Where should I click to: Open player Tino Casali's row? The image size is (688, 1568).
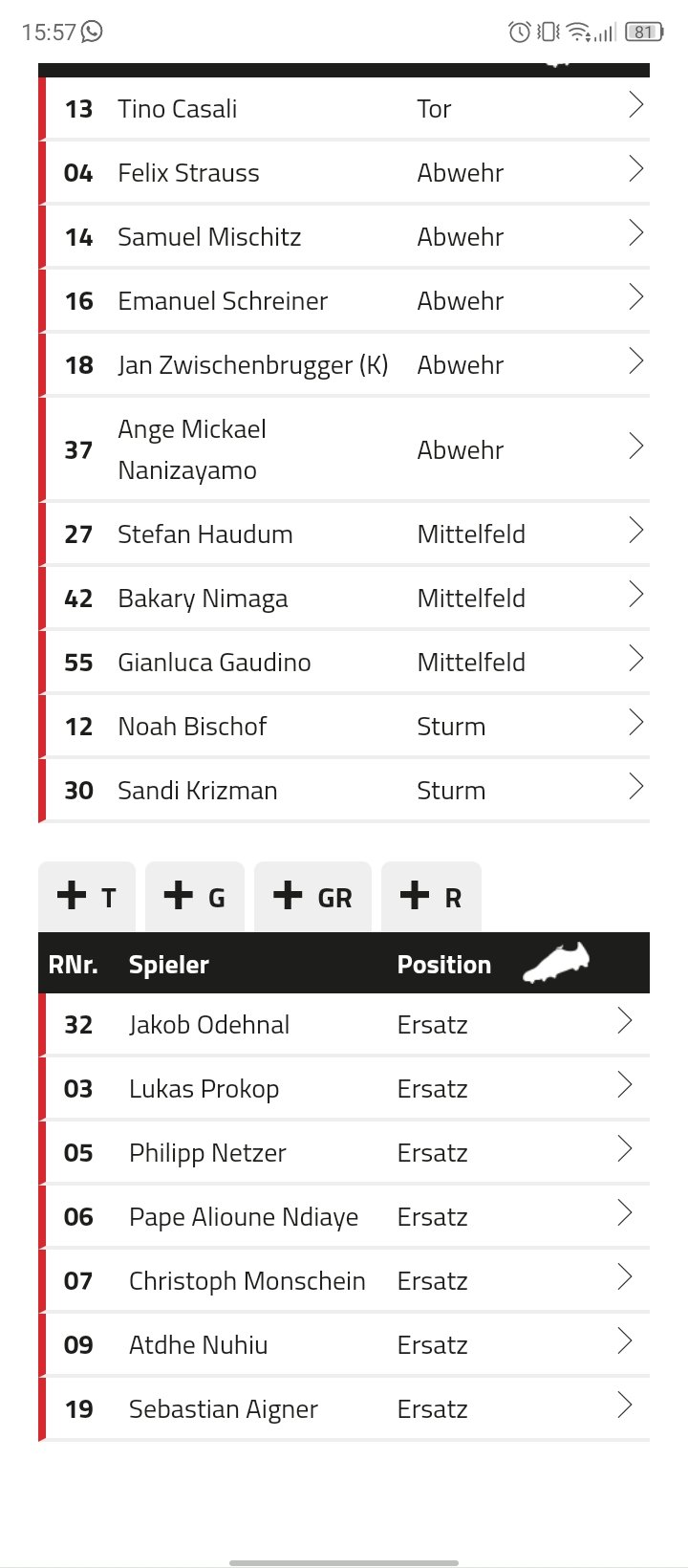[x=344, y=108]
